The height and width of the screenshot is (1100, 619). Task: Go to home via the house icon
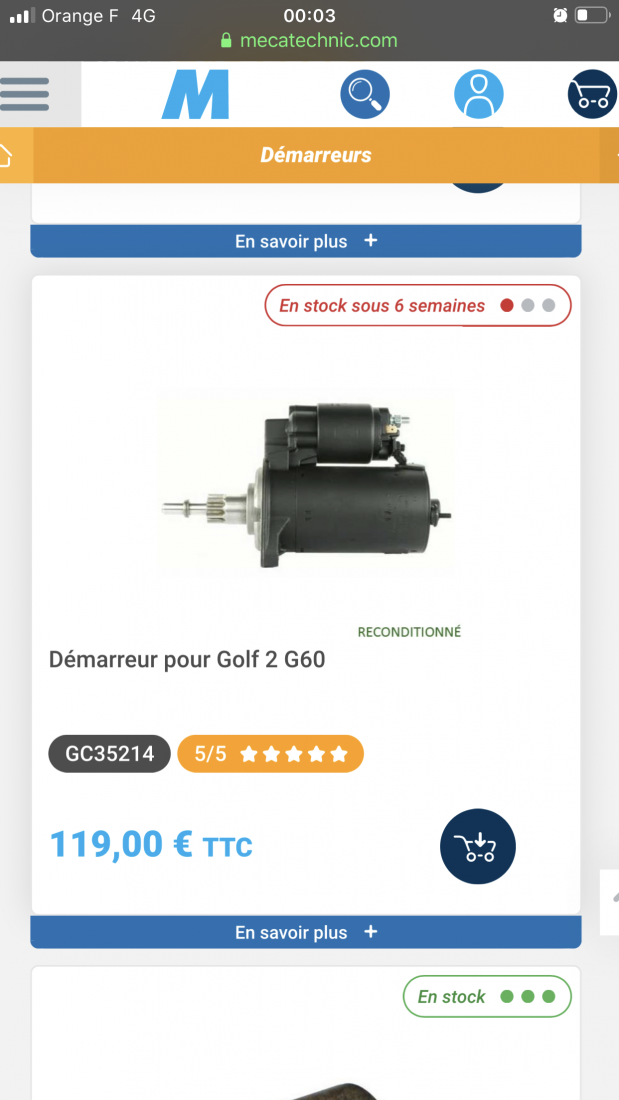[6, 155]
